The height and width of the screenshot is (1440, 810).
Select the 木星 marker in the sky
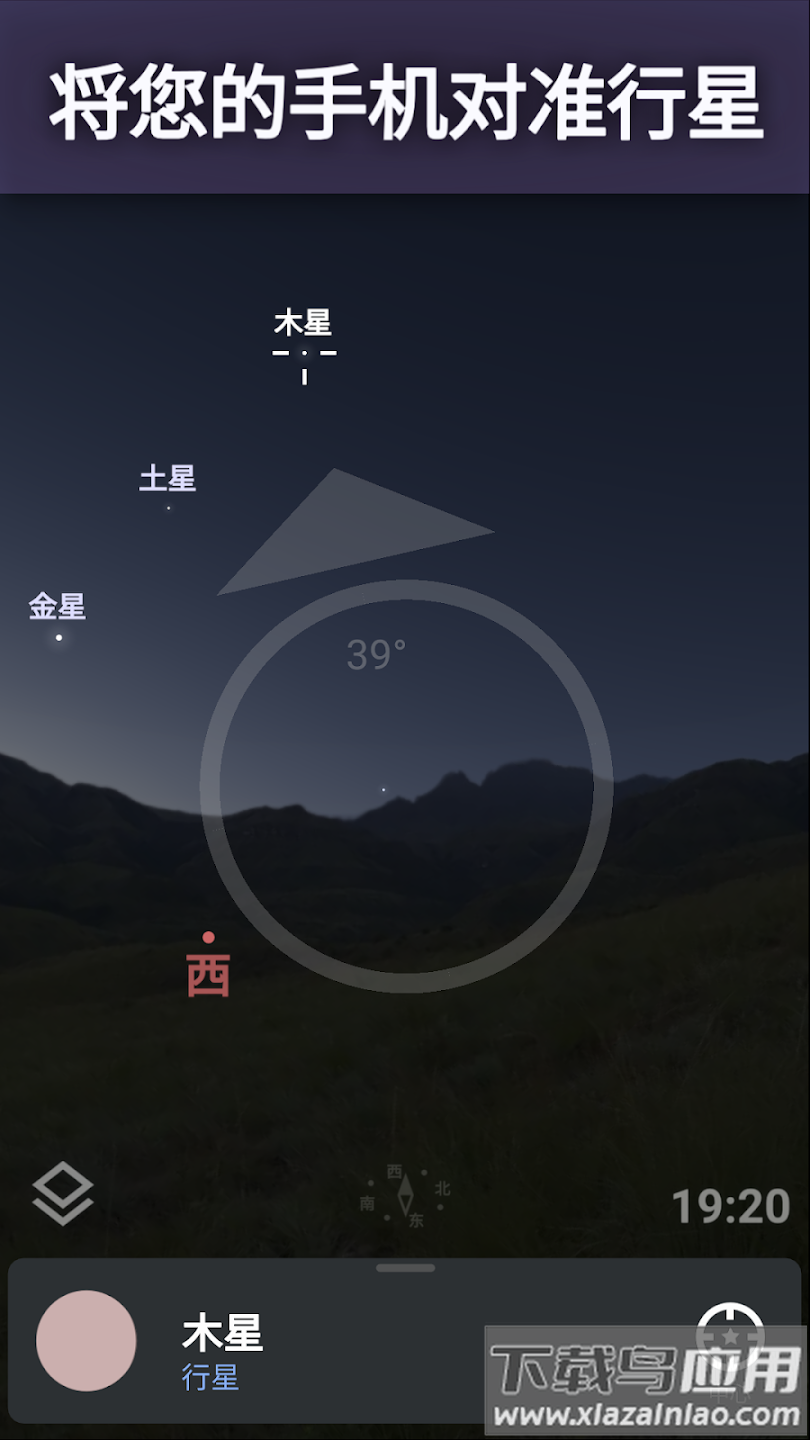pyautogui.click(x=304, y=353)
